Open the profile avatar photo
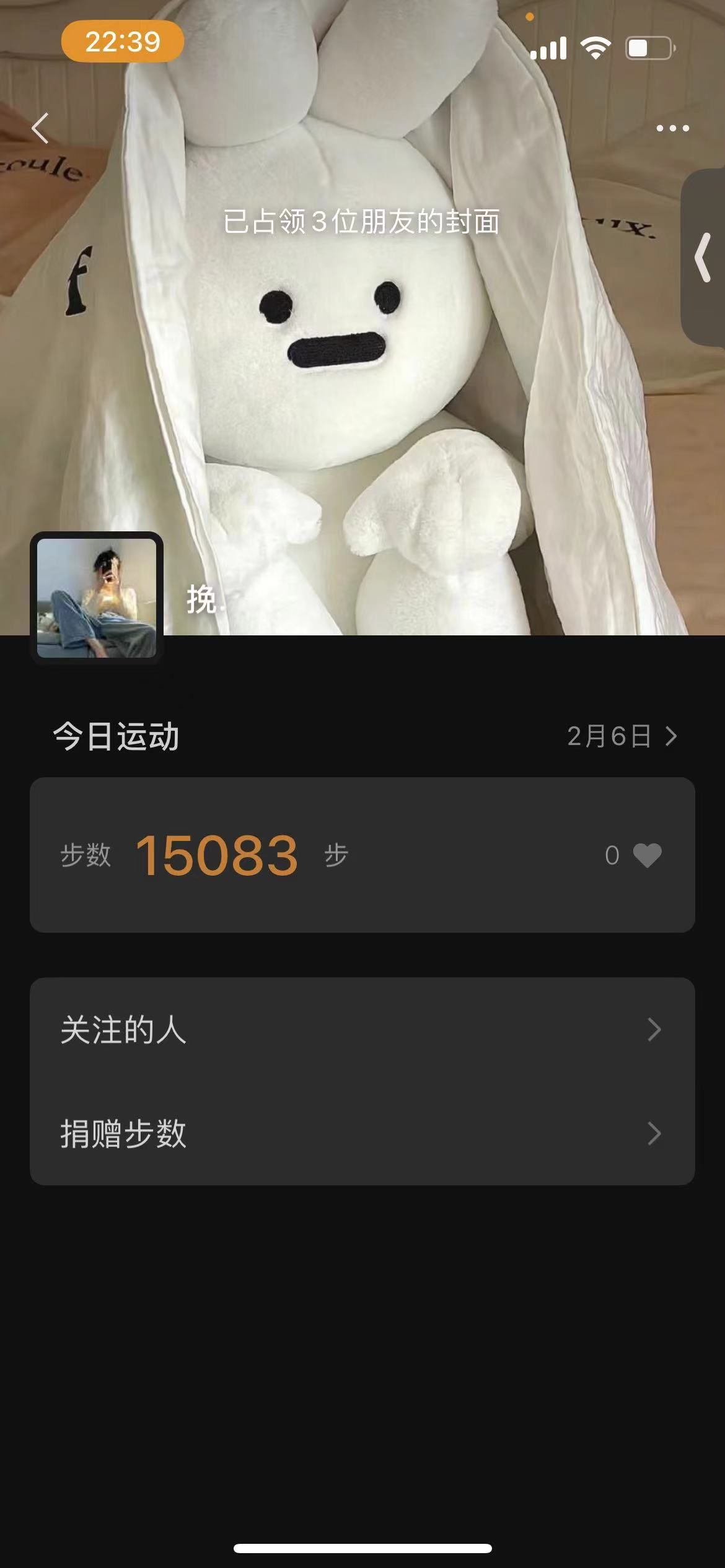Screen dimensions: 725x1568 pos(97,598)
